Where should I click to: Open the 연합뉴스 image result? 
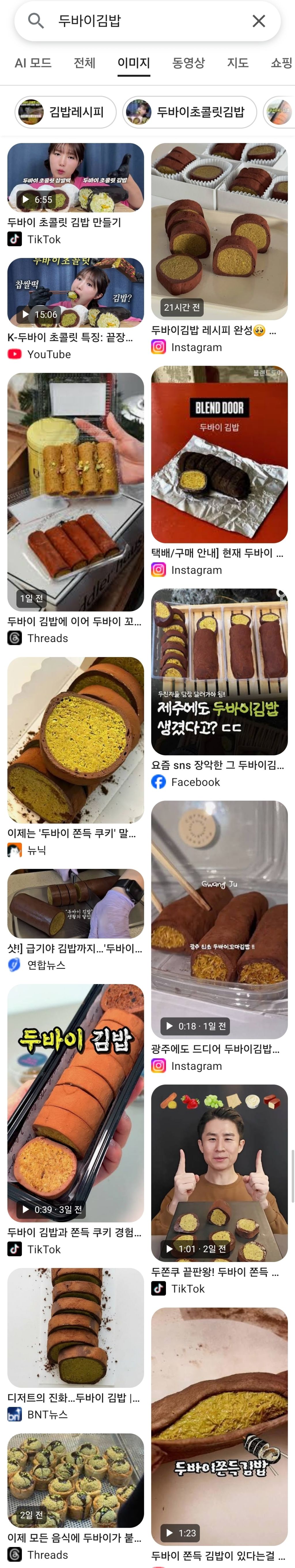click(75, 903)
